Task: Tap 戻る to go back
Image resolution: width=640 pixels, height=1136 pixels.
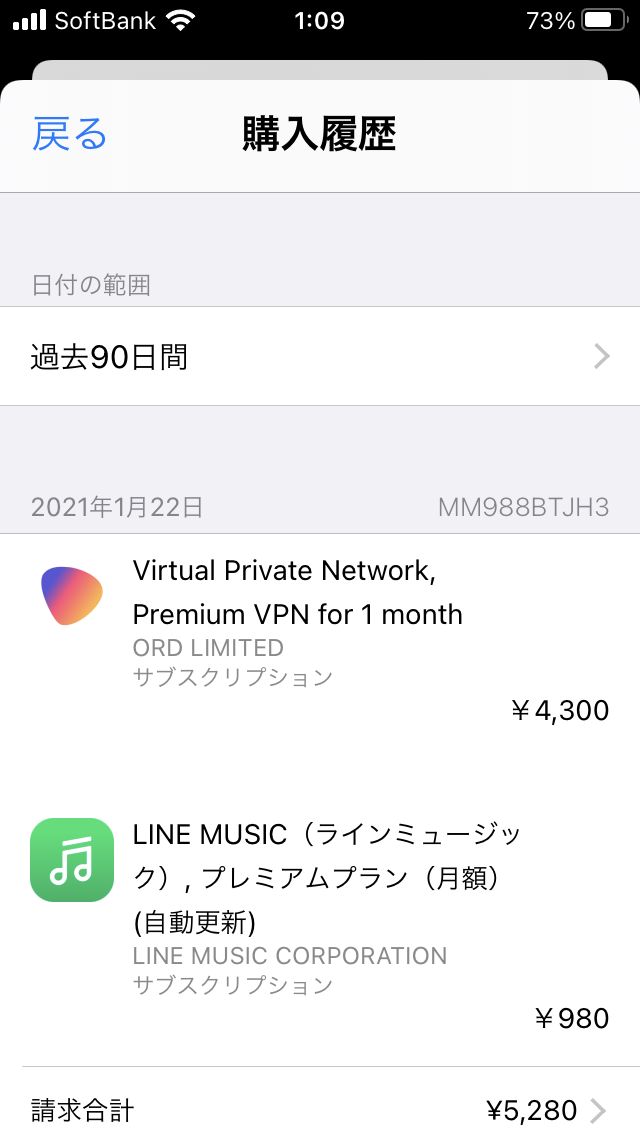Action: click(x=69, y=134)
